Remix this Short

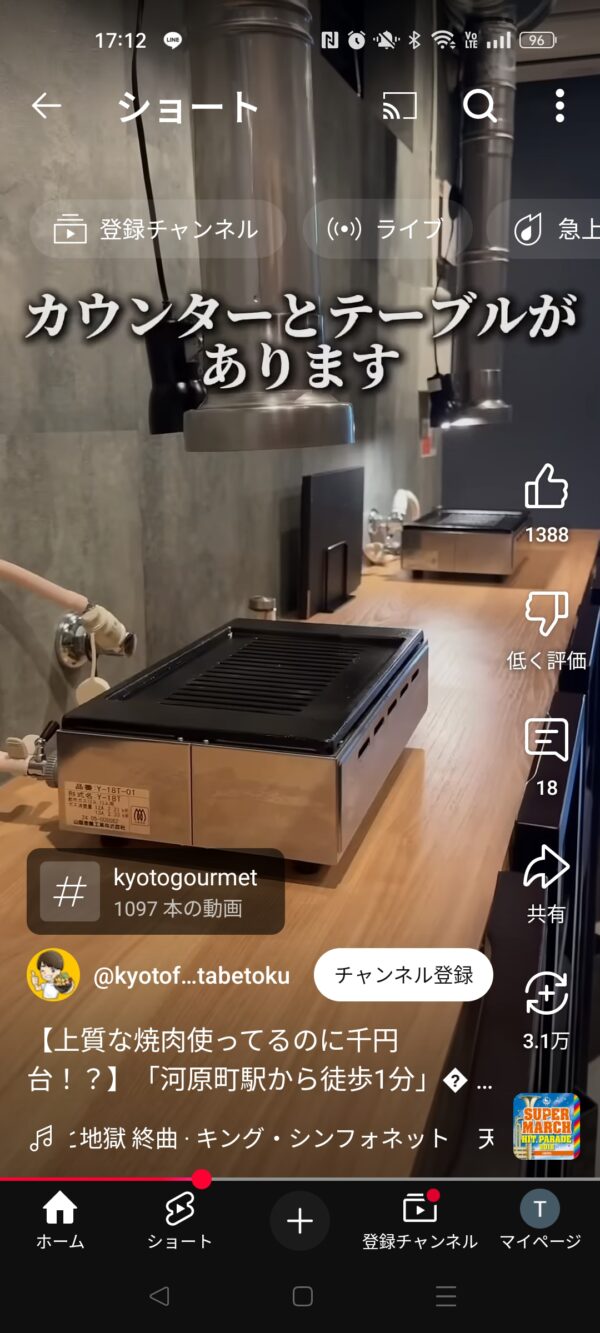pyautogui.click(x=546, y=993)
